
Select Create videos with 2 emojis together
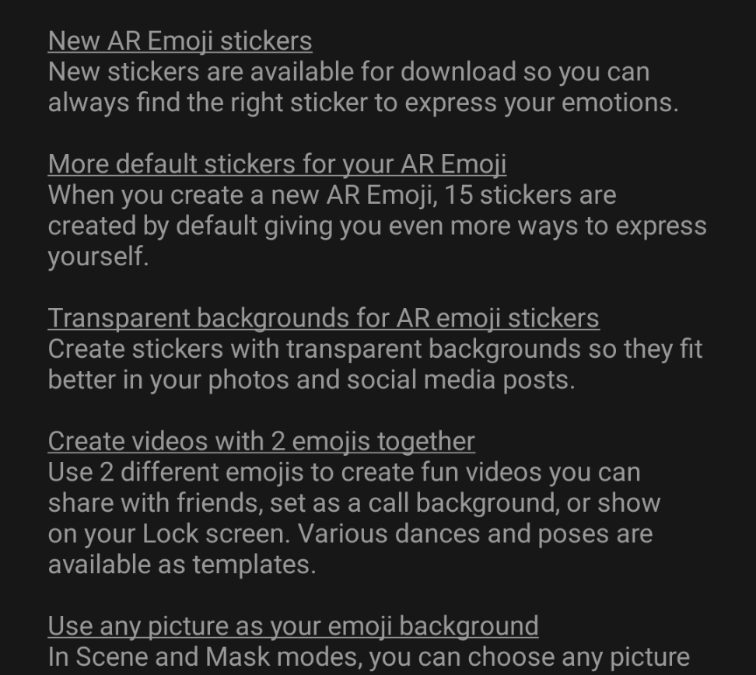coord(261,441)
